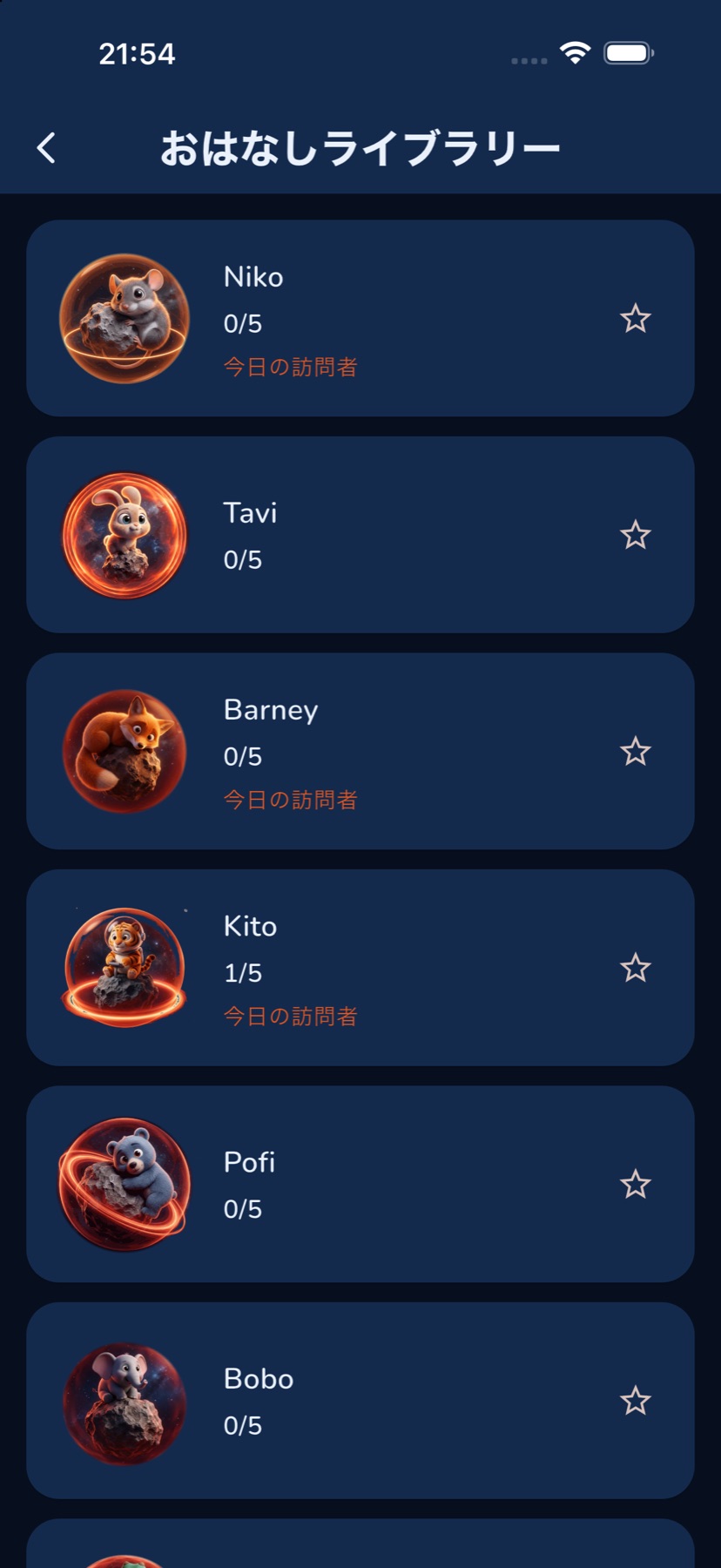Viewport: 721px width, 1568px height.
Task: Favorite Barney with the star icon
Action: point(635,751)
